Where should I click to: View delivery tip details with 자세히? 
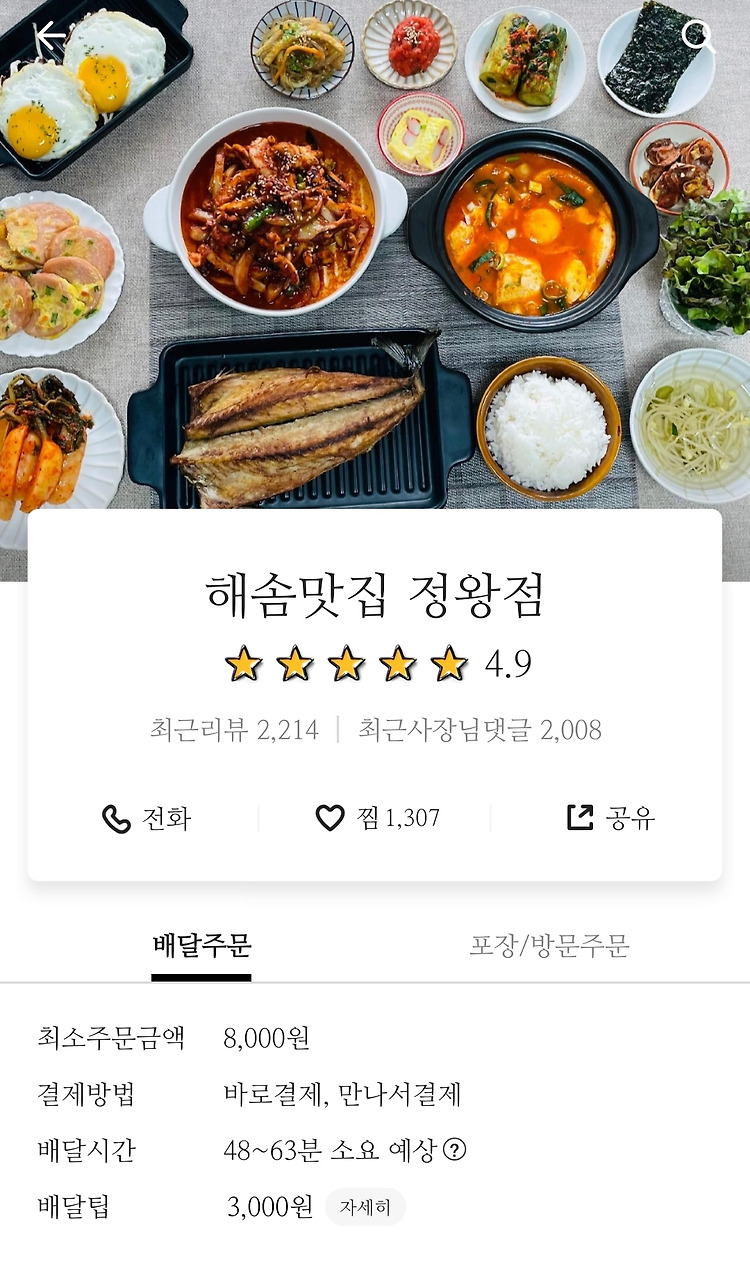click(x=365, y=1207)
